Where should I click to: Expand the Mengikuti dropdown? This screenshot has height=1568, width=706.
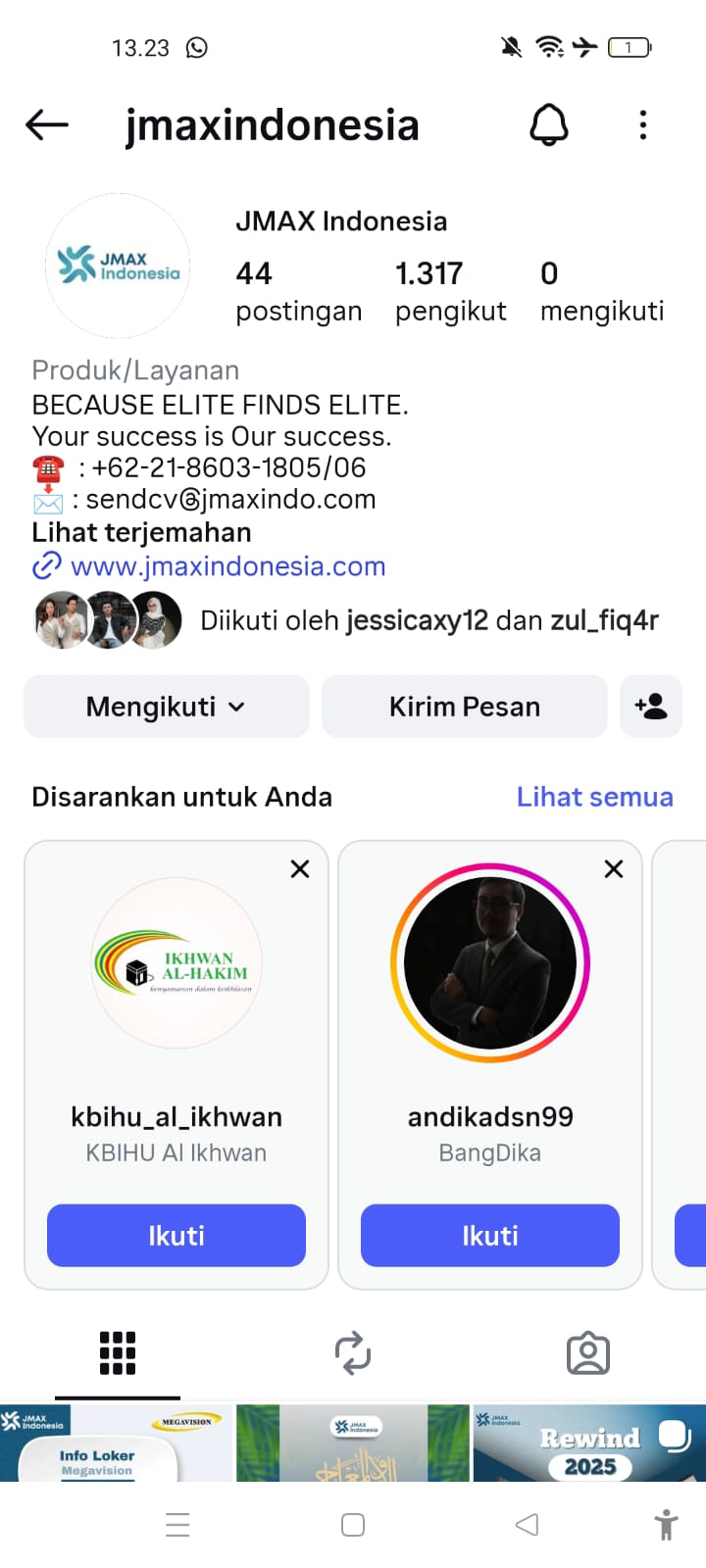point(166,707)
